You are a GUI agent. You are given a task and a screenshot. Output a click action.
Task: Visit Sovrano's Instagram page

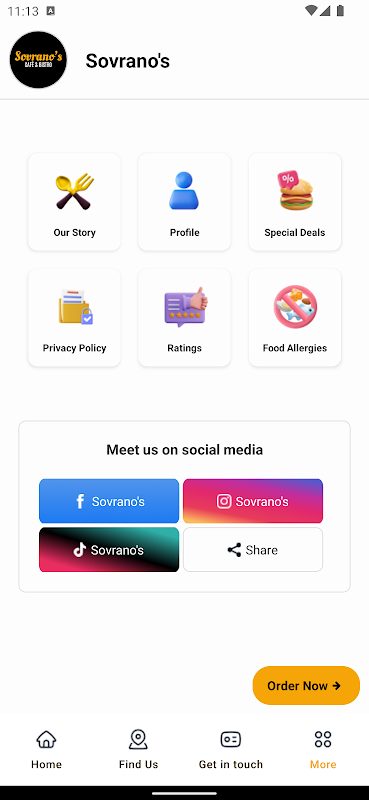(253, 501)
